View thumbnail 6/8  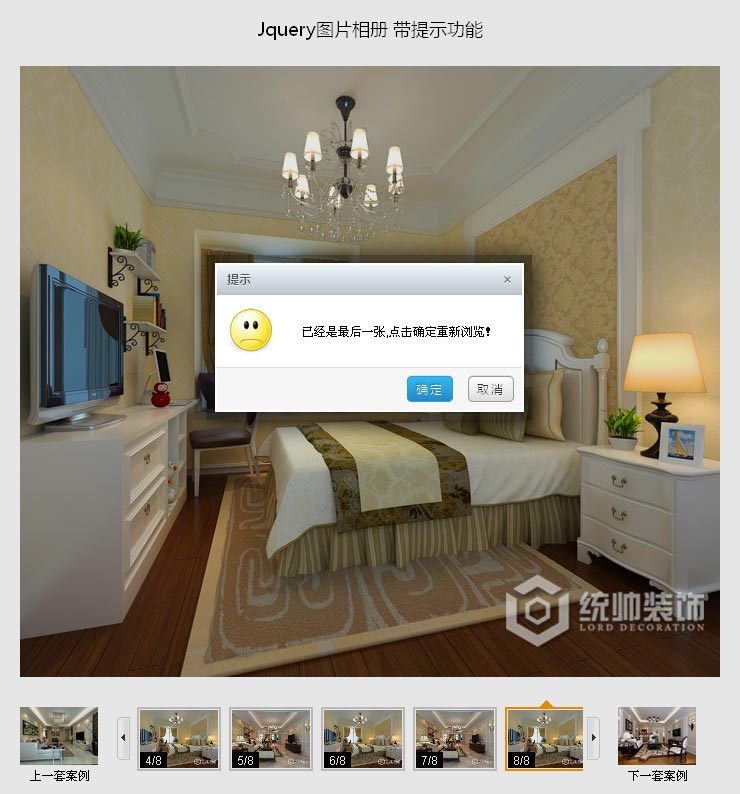coord(363,738)
